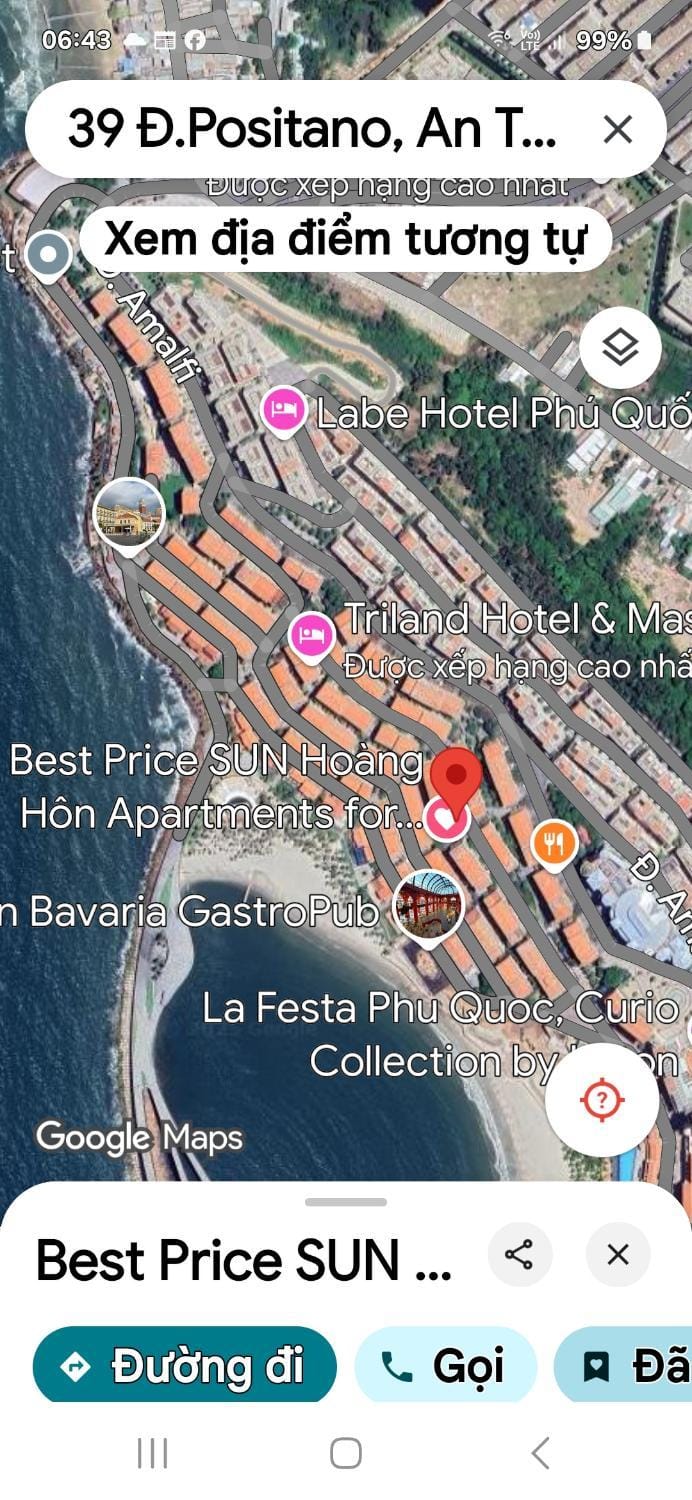Clear the 39 Đ.Positano search query

618,129
